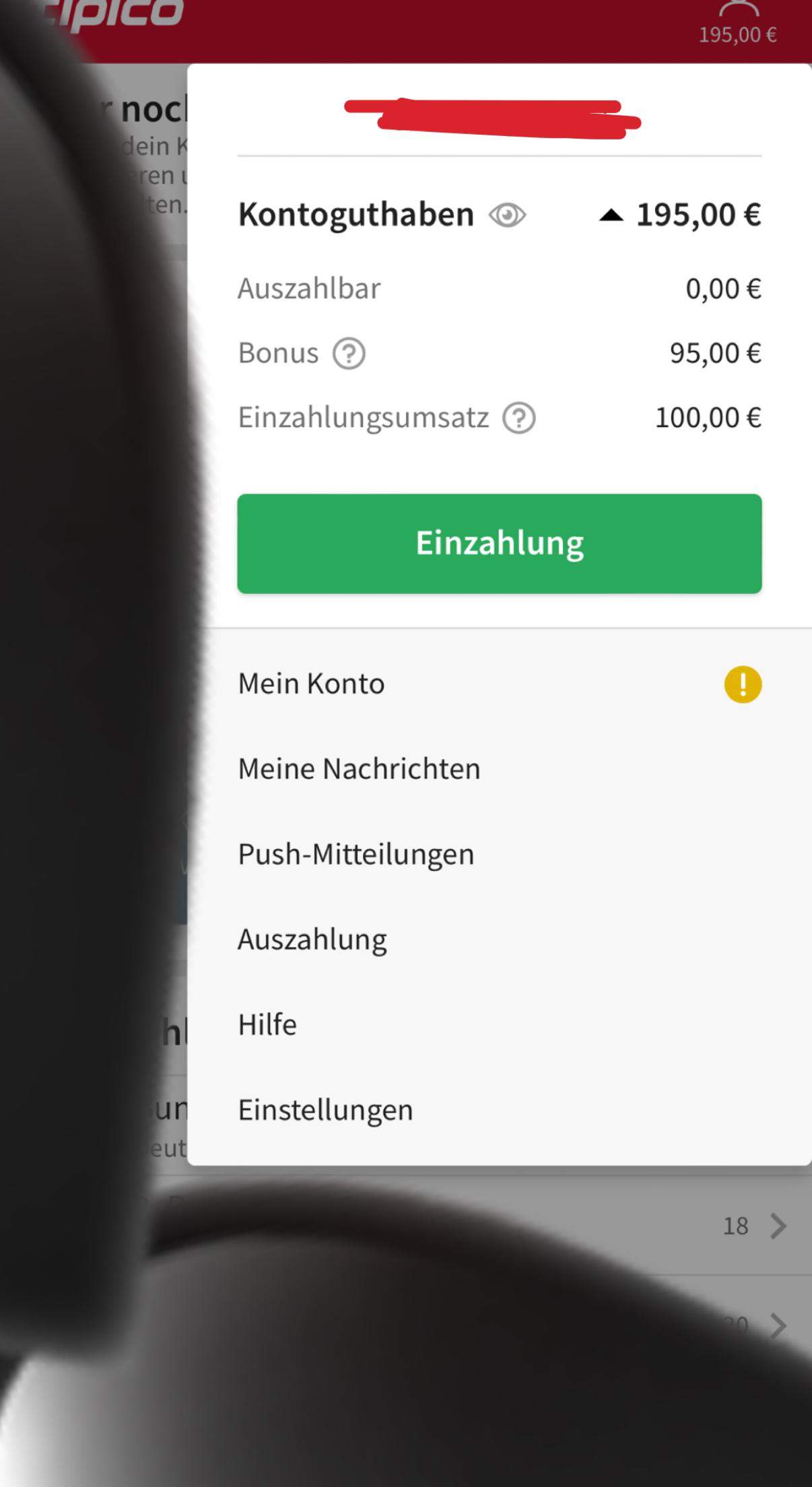Image resolution: width=812 pixels, height=1487 pixels.
Task: Open Einstellungen
Action: pos(325,1110)
